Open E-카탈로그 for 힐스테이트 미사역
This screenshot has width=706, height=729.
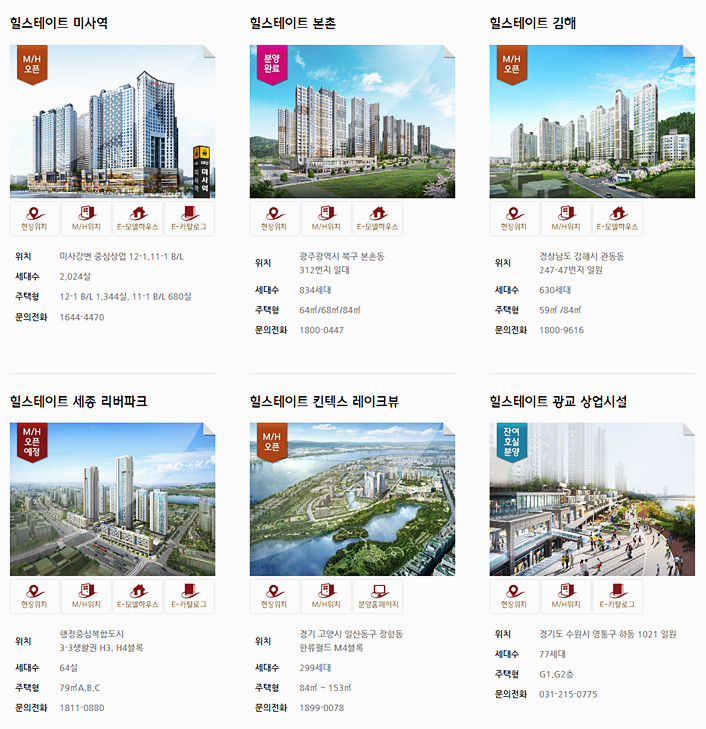[x=189, y=218]
